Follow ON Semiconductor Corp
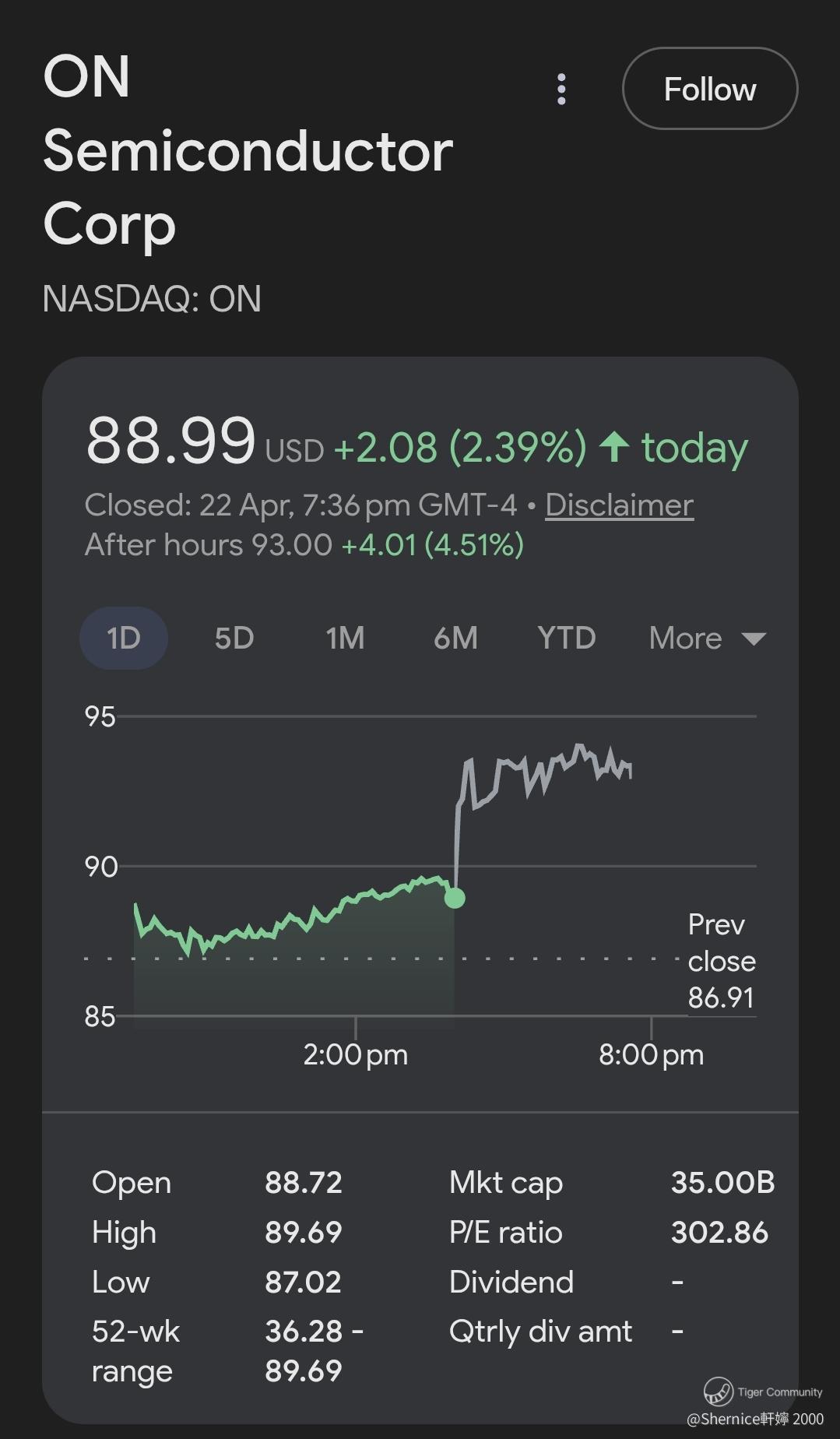The image size is (840, 1439). click(709, 89)
